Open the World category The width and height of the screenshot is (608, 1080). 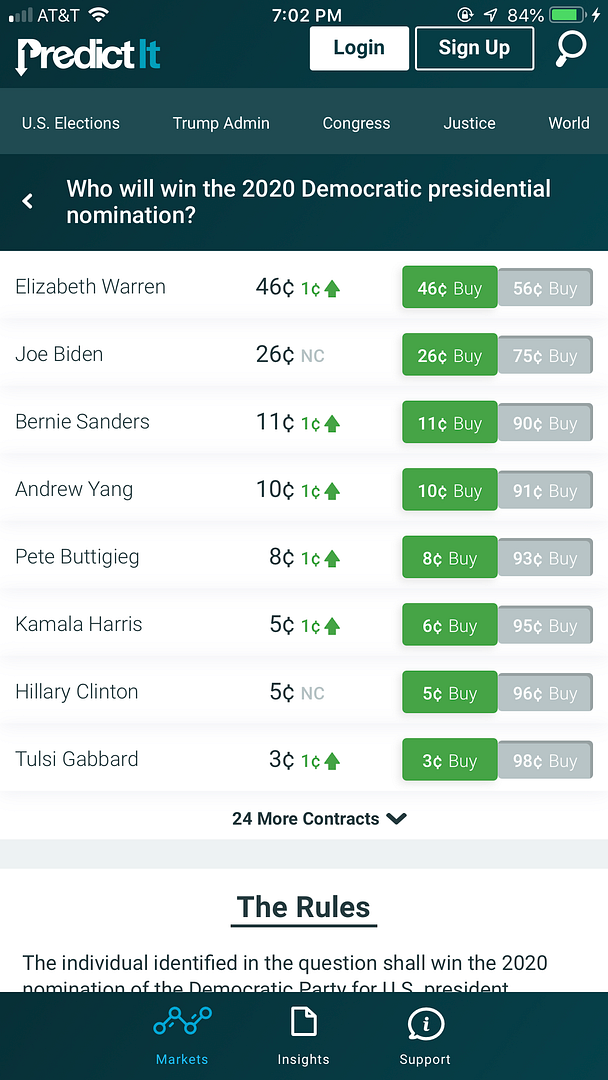tap(568, 123)
